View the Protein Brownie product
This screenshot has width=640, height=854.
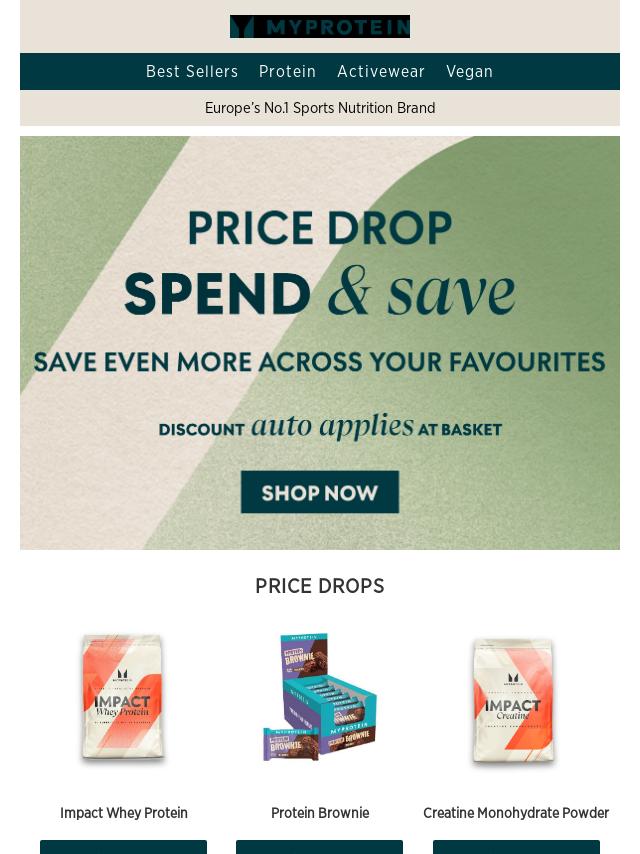(320, 700)
